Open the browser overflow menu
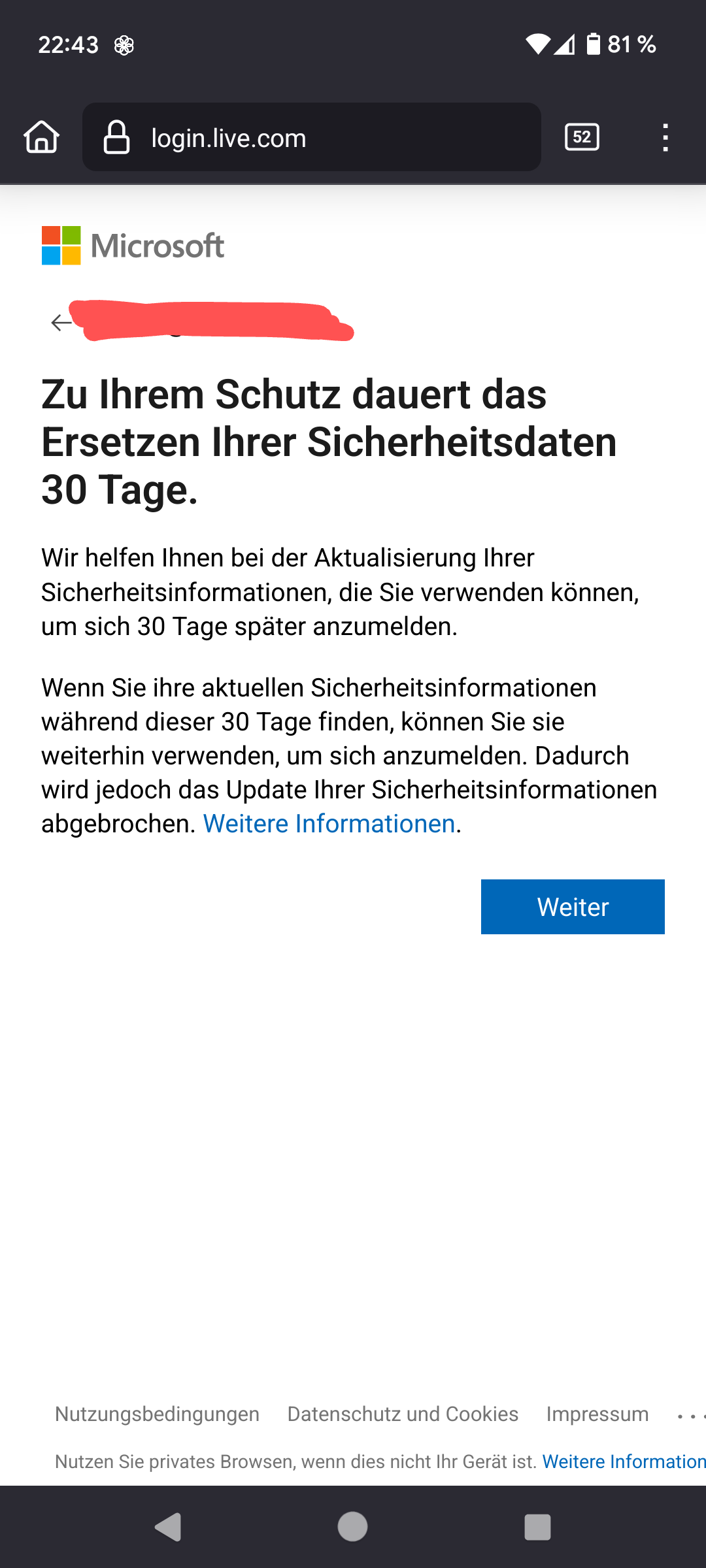 tap(665, 137)
